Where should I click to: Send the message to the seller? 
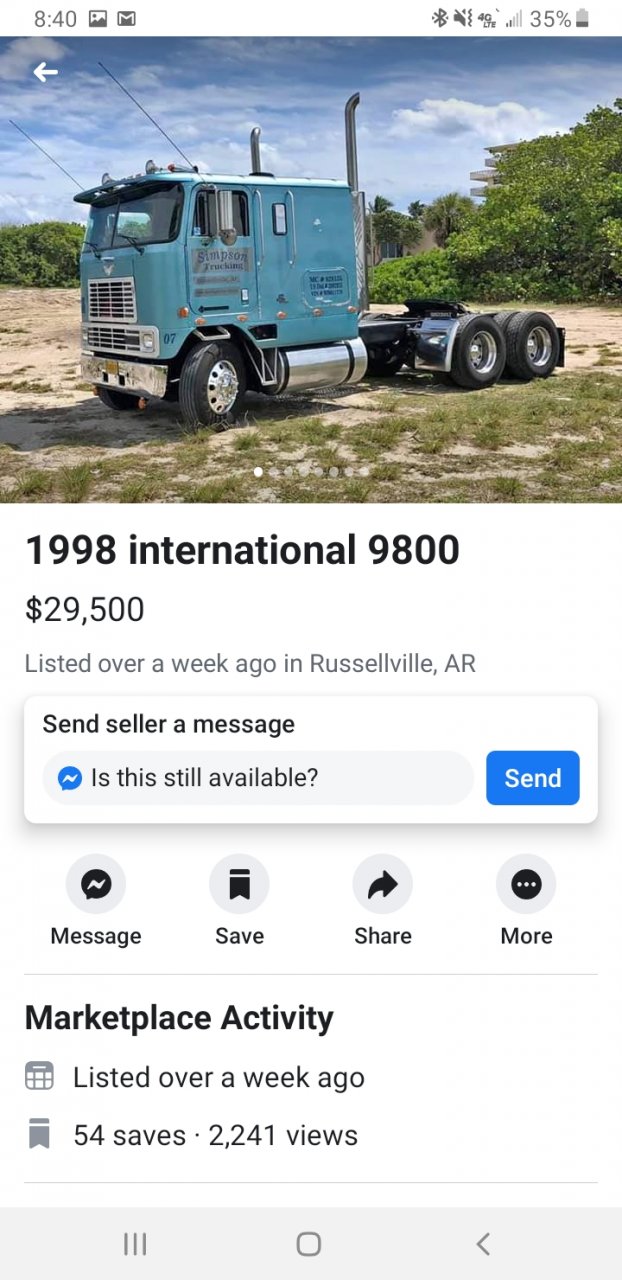pos(532,778)
